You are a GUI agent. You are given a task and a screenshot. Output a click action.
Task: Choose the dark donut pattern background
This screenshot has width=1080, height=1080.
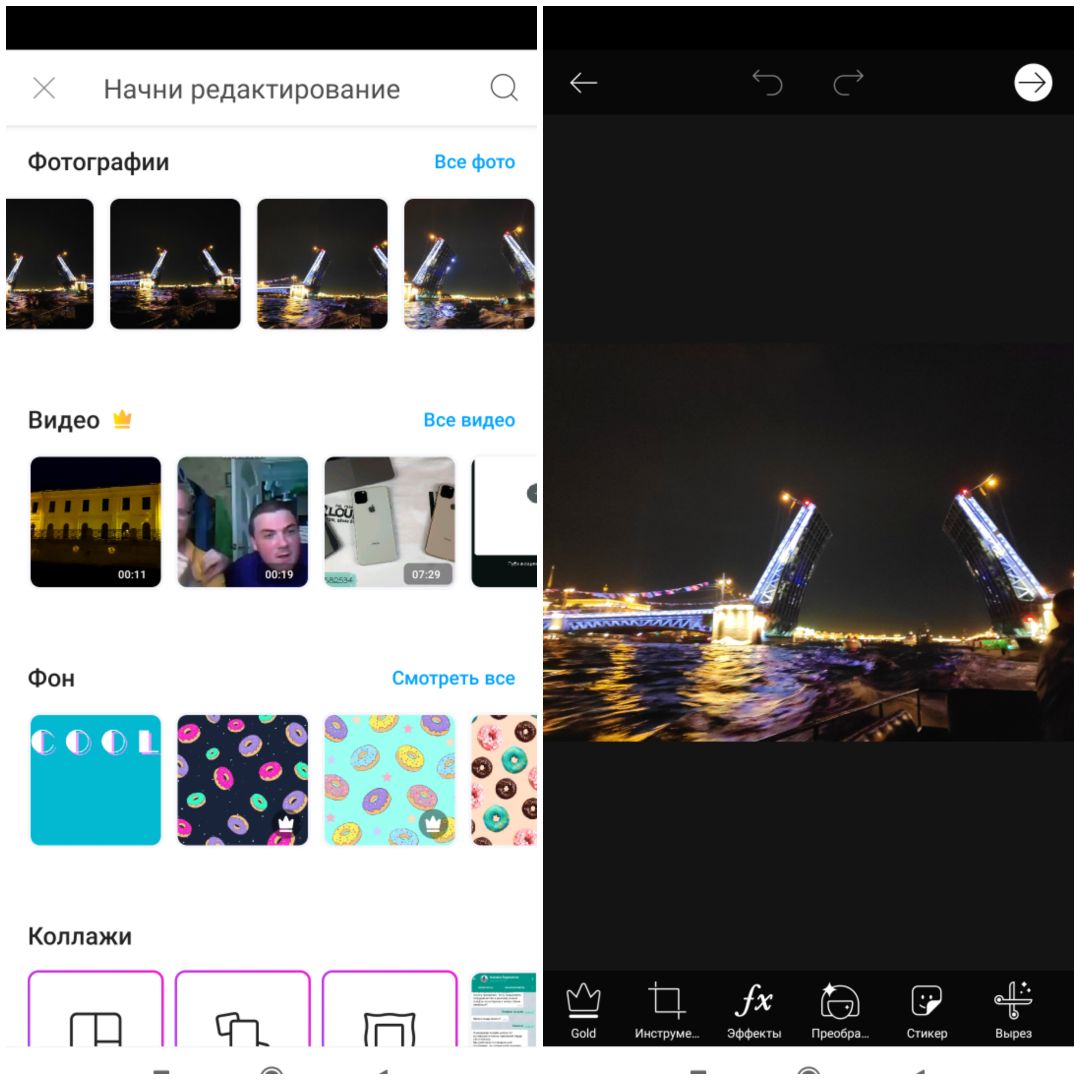pos(243,779)
